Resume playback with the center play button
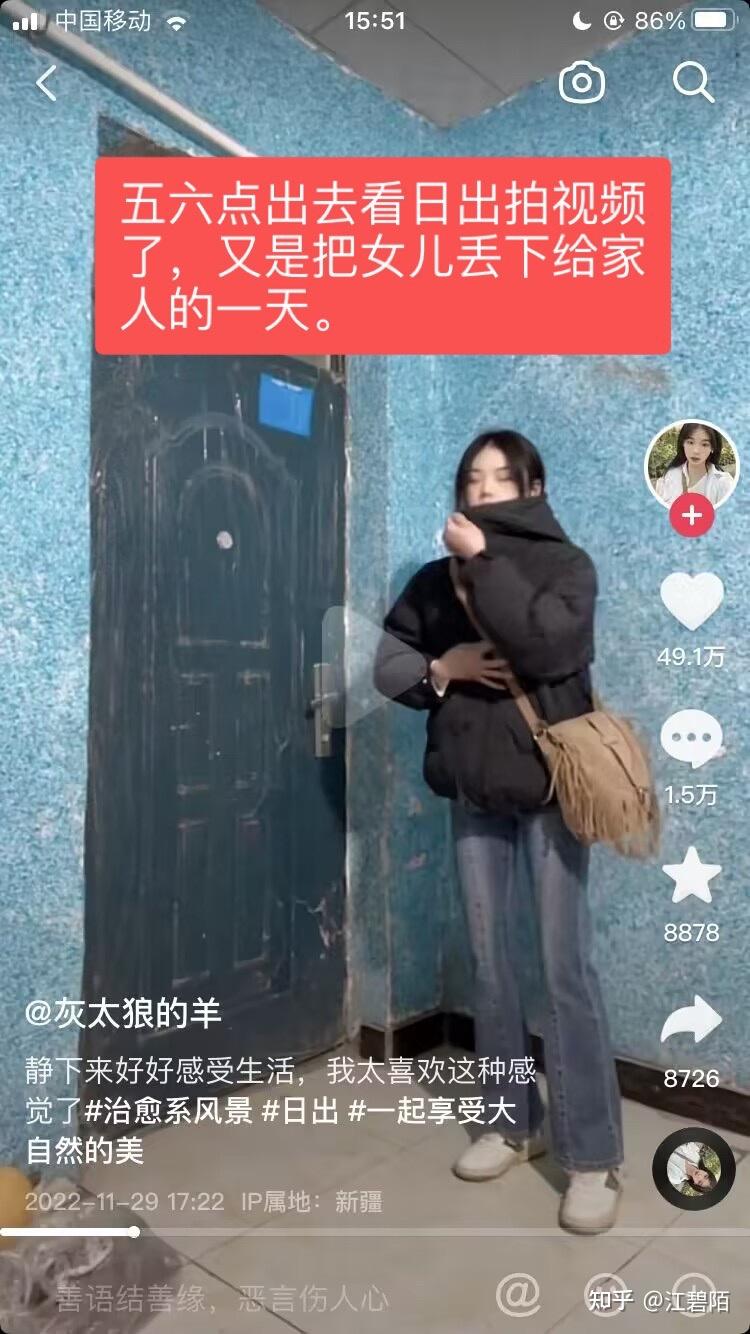This screenshot has width=750, height=1334. 362,666
